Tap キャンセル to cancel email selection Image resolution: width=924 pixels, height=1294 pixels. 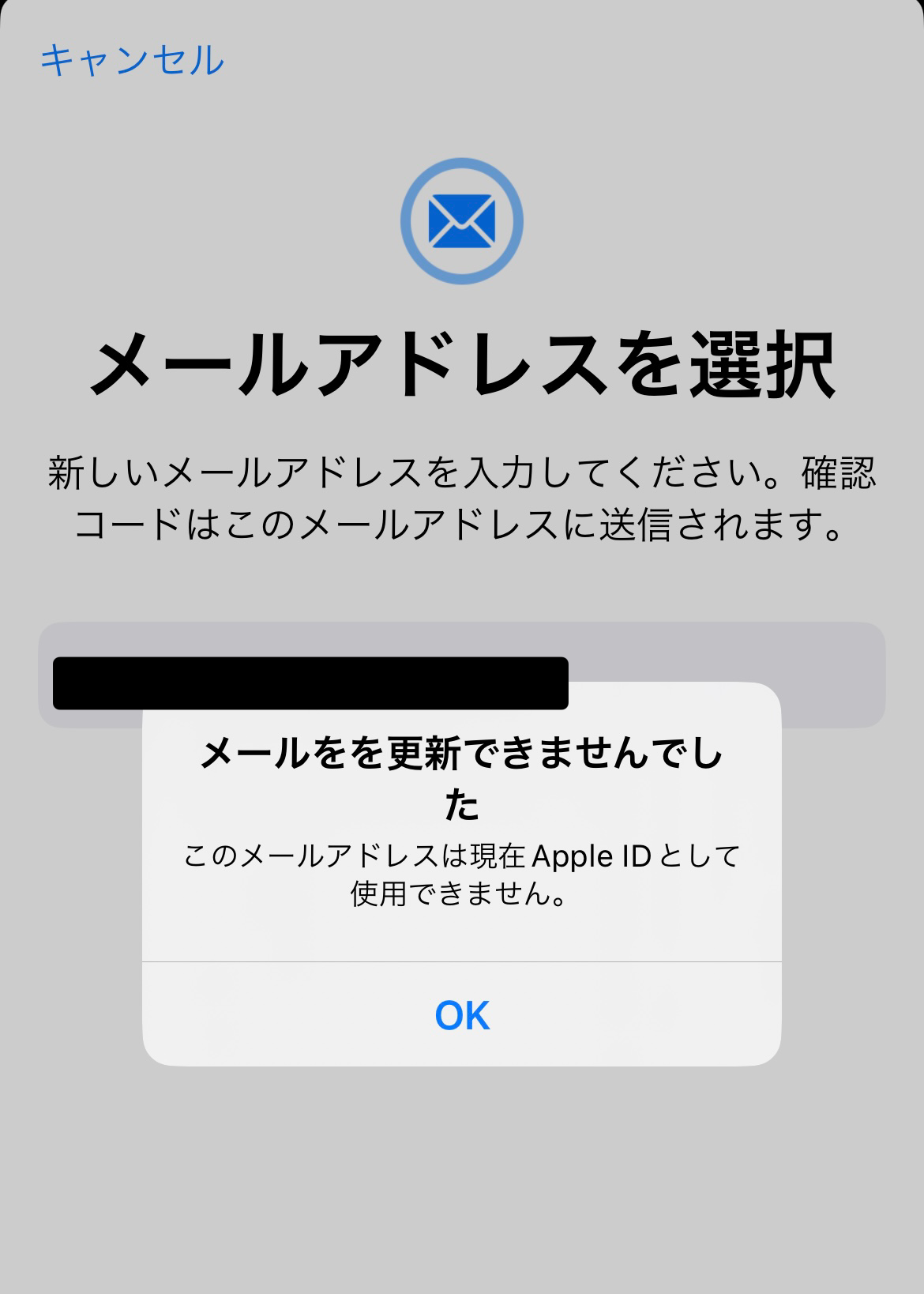tap(132, 61)
